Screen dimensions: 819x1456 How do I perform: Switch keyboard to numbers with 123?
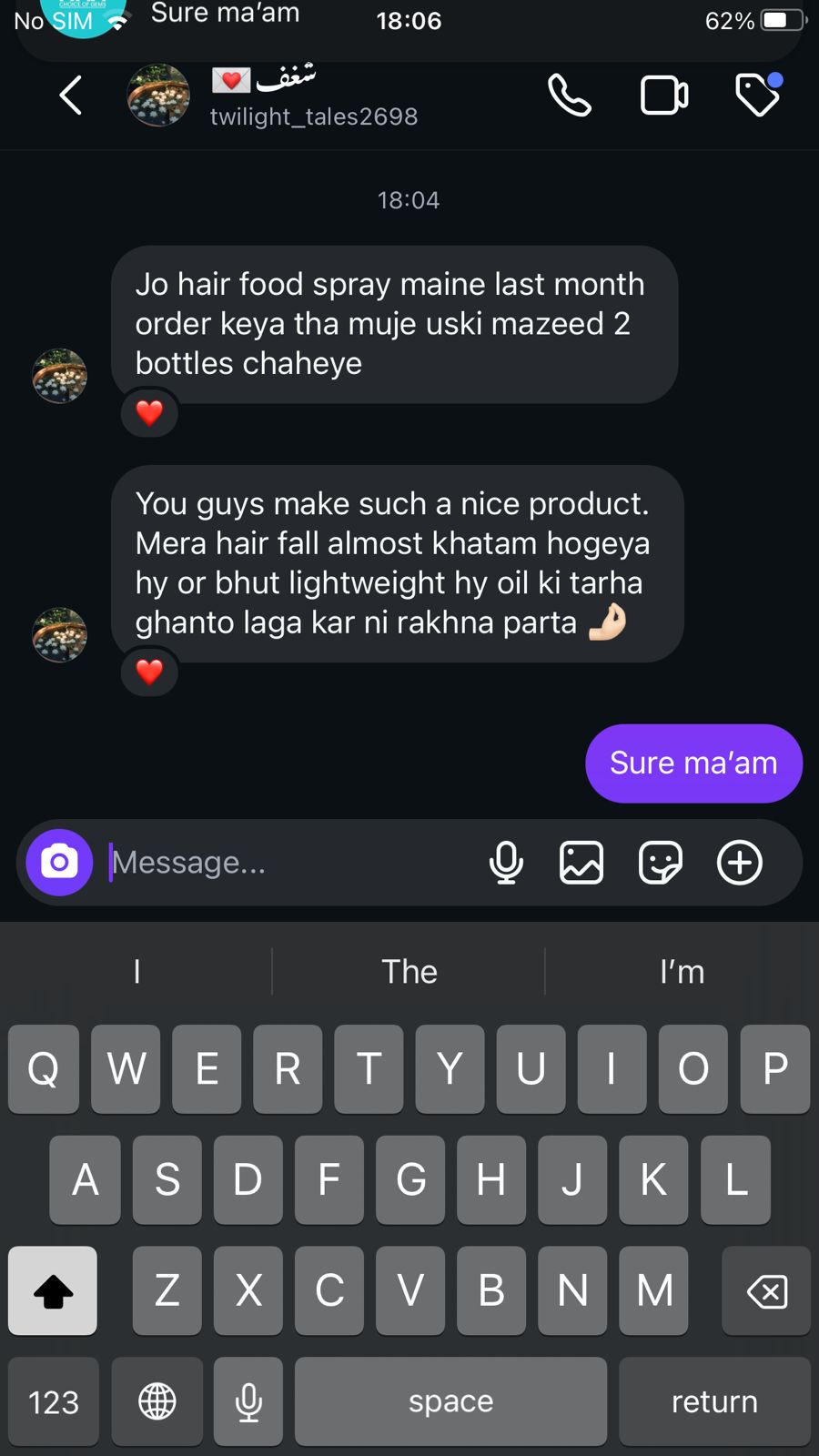(54, 1401)
